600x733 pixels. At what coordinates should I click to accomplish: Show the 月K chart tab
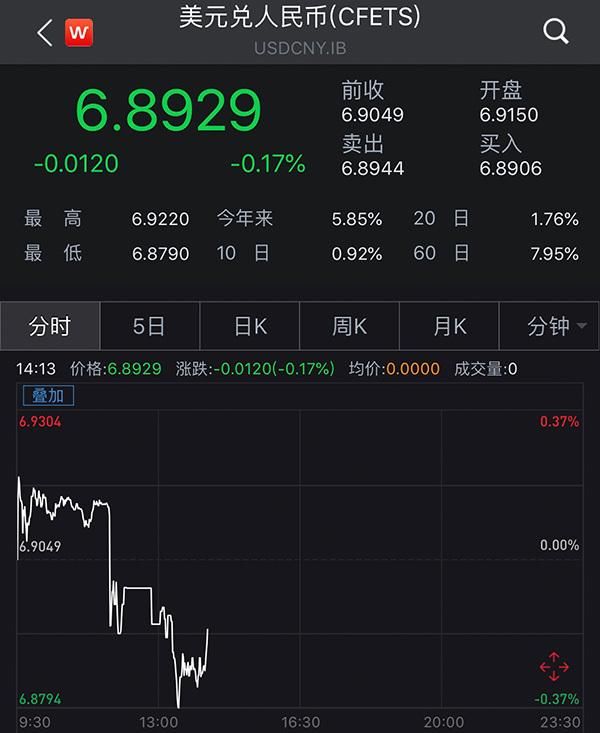[x=449, y=326]
